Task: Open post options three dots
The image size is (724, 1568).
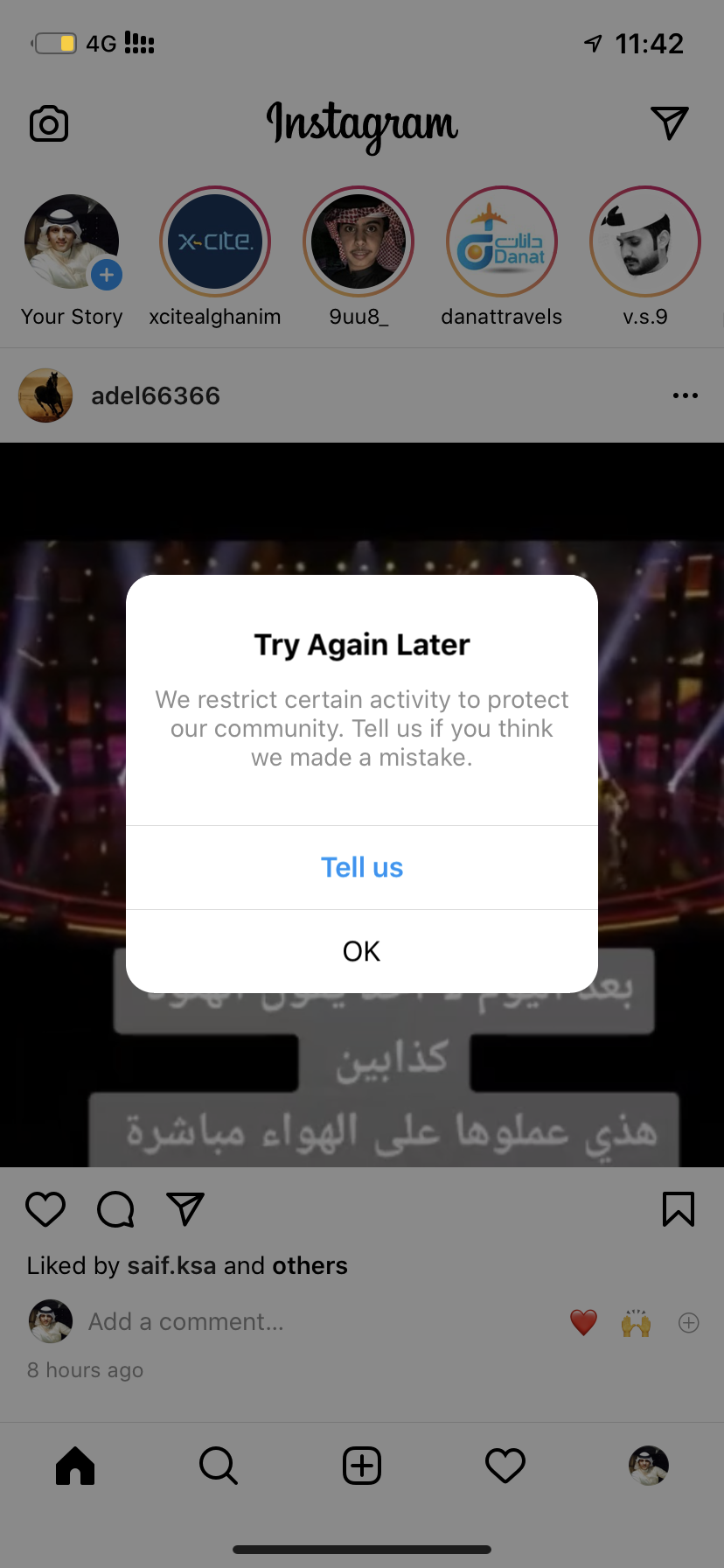Action: coord(686,395)
